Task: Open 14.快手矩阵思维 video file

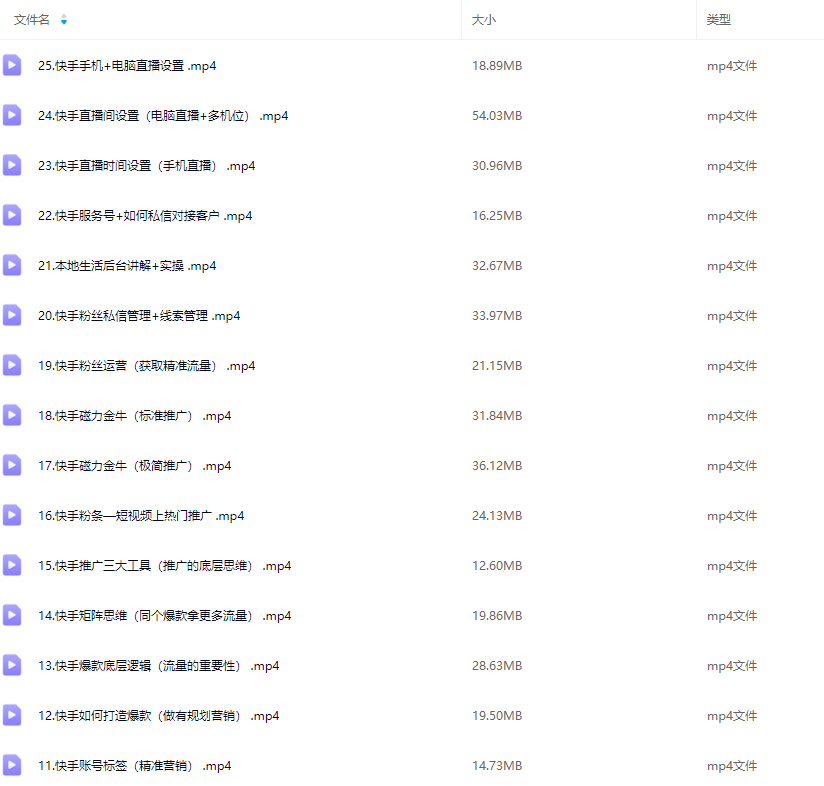Action: point(164,616)
